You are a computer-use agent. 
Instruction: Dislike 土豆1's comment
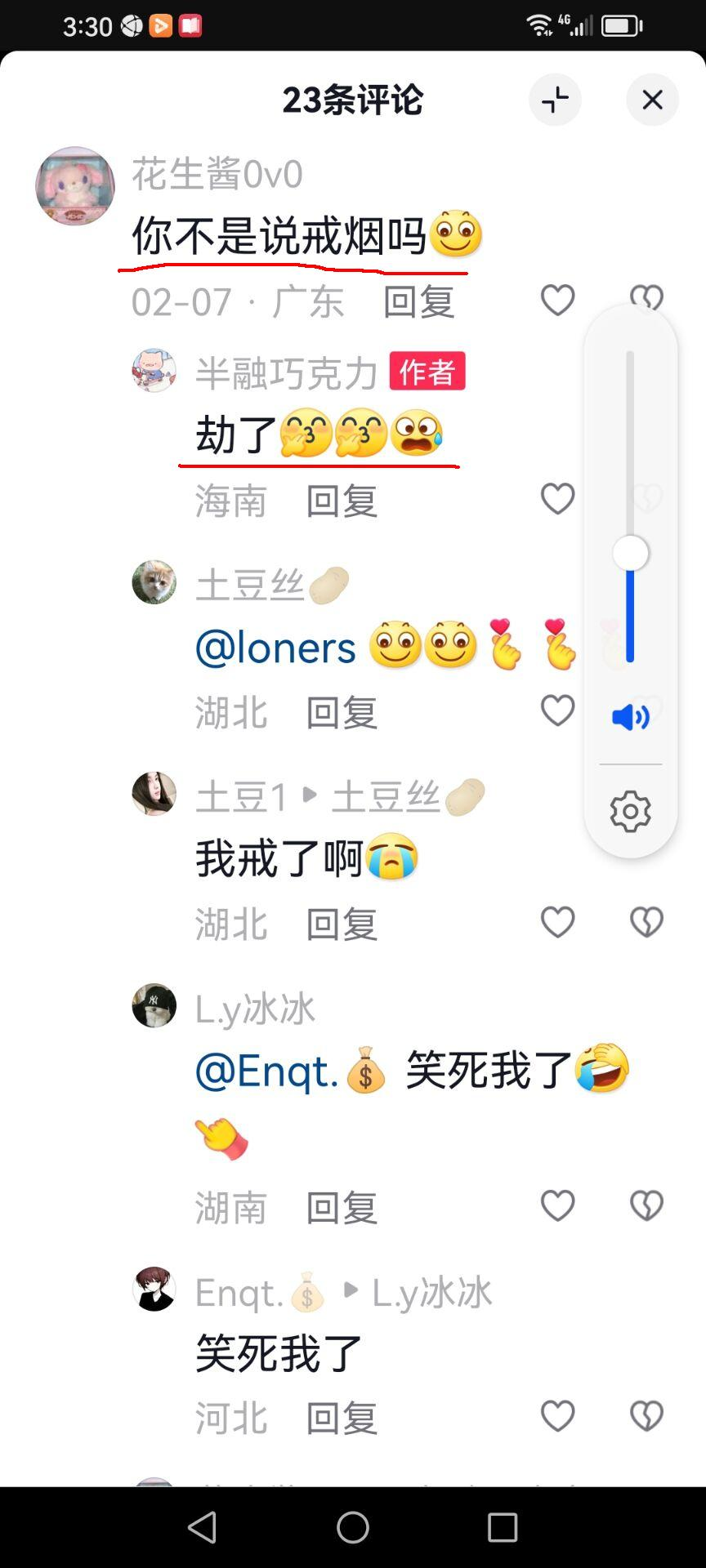646,922
